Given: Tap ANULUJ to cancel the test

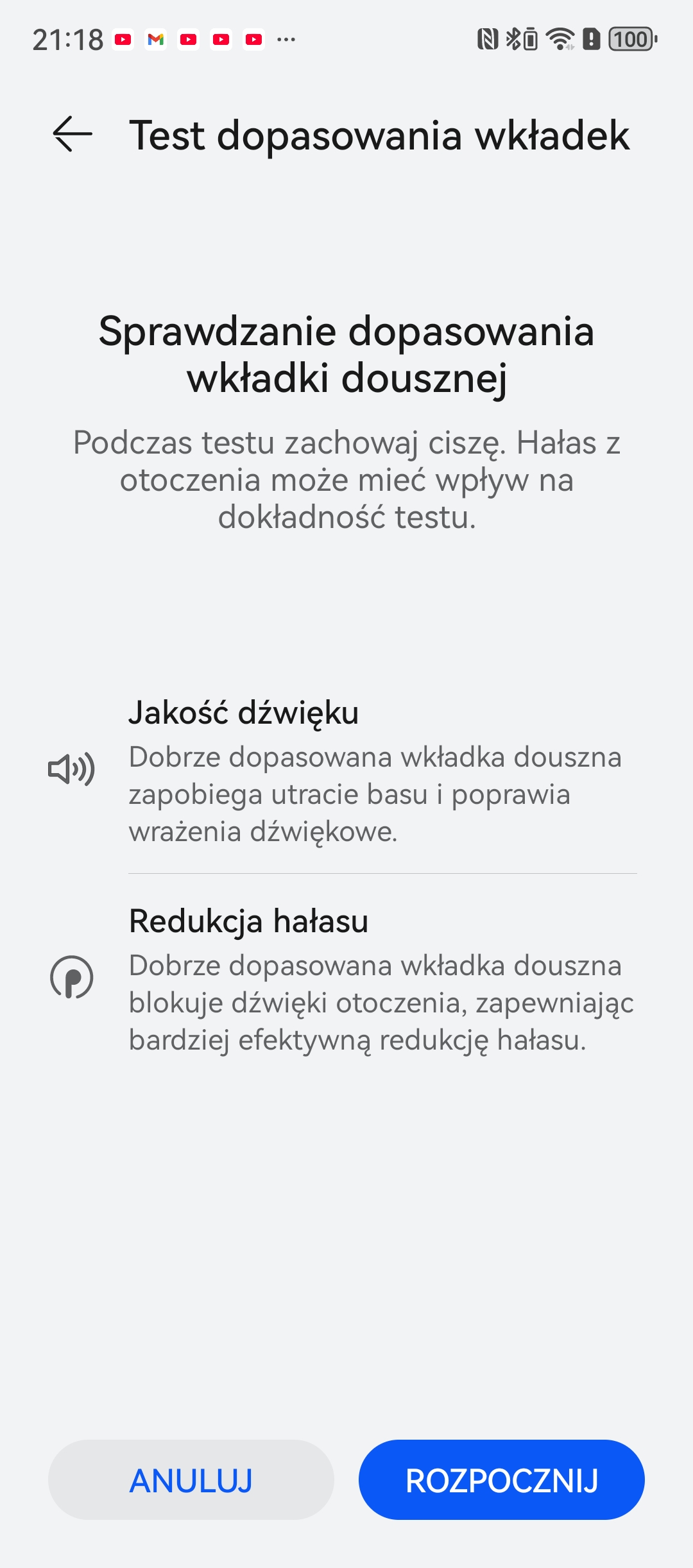Looking at the screenshot, I should [191, 1480].
